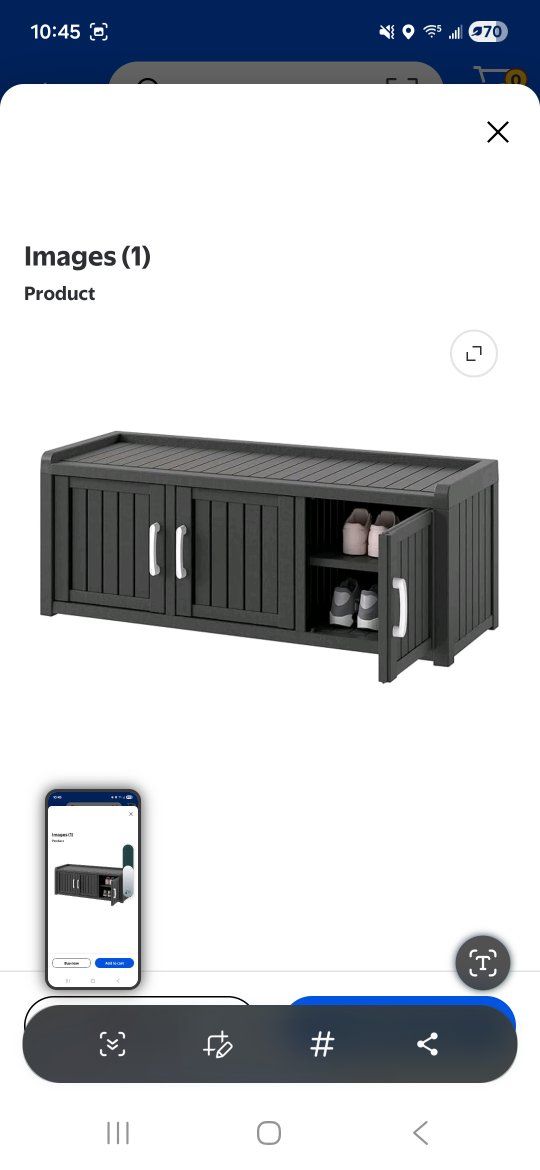
Task: Tap the extract text button
Action: click(x=483, y=963)
